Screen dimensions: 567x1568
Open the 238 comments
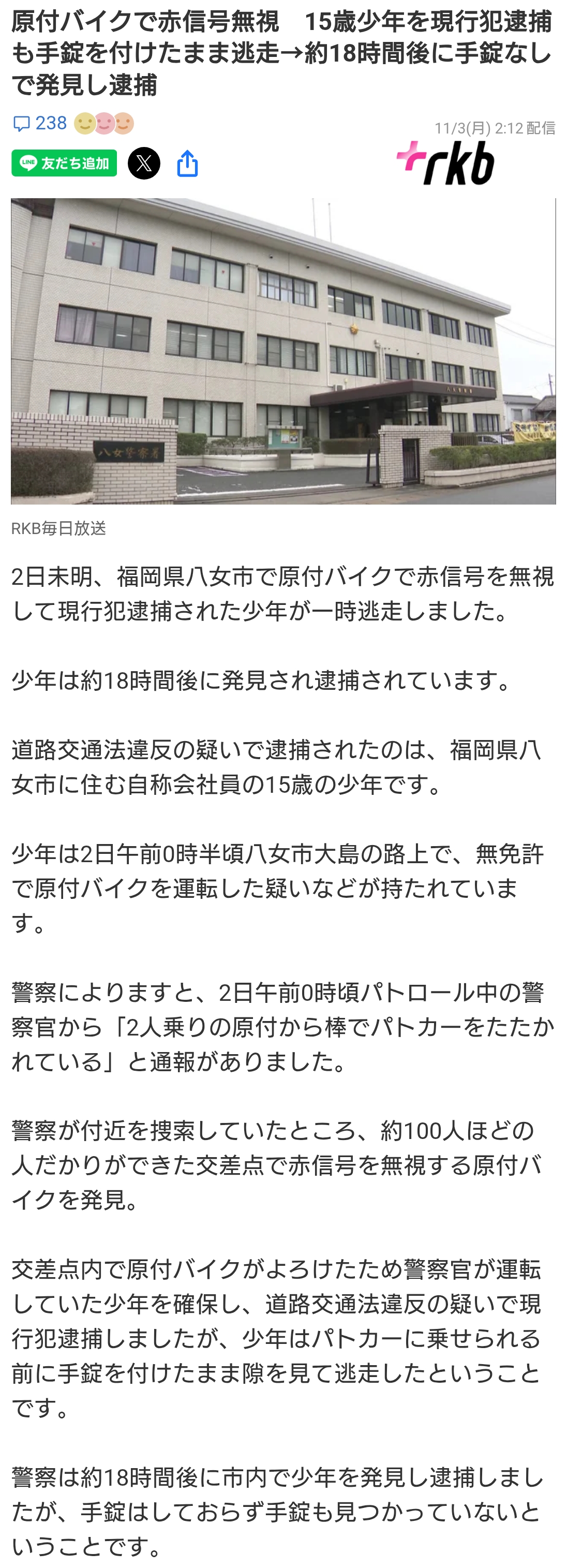(40, 124)
